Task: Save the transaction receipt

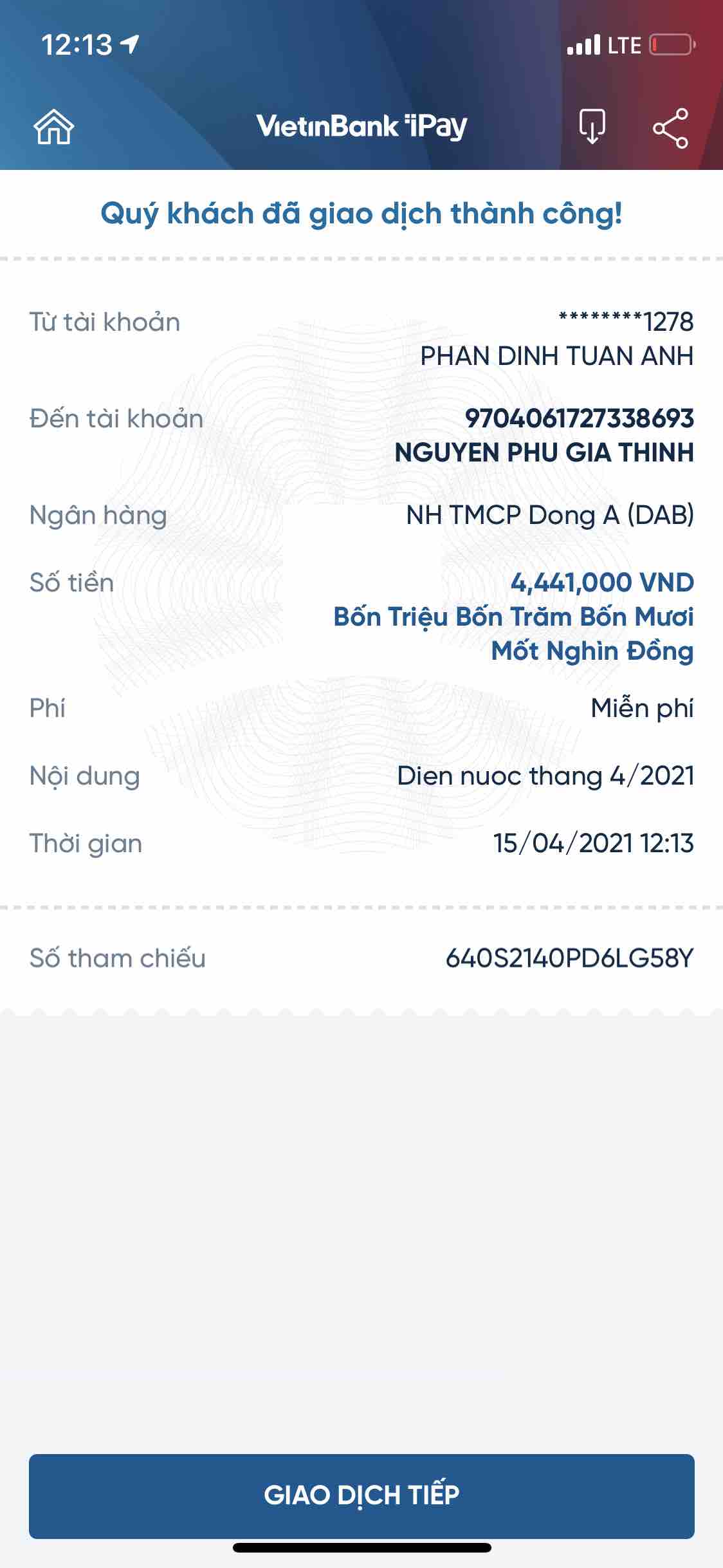Action: pos(592,127)
